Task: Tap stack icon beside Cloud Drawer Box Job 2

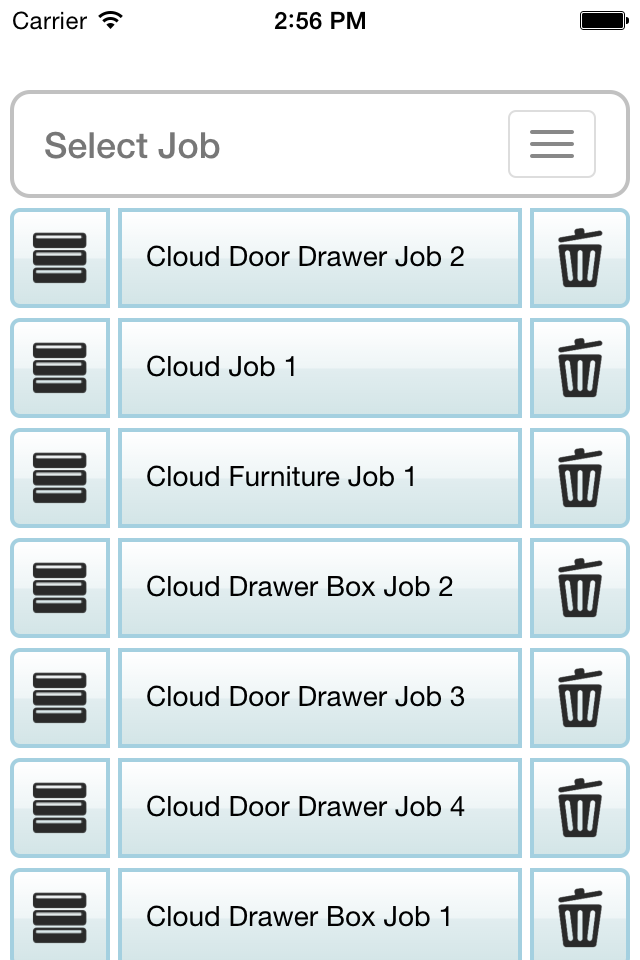Action: 60,588
